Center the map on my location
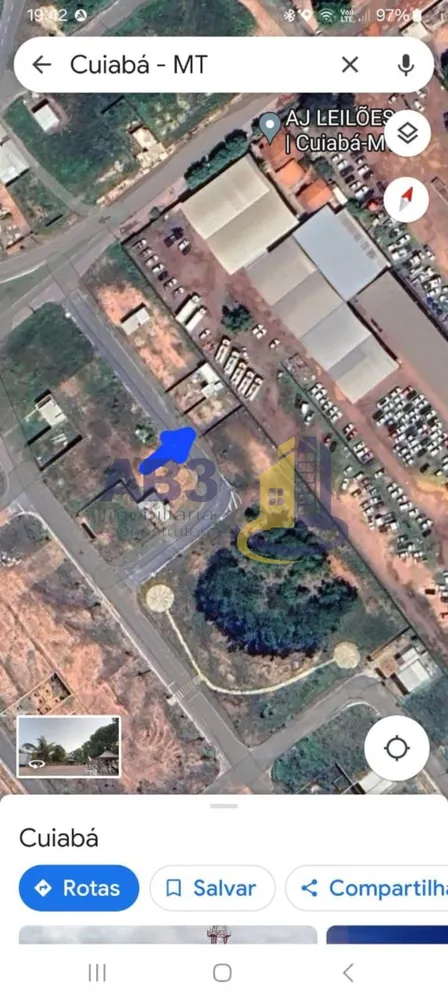Screen dimensions: 448x1000 pos(397,747)
